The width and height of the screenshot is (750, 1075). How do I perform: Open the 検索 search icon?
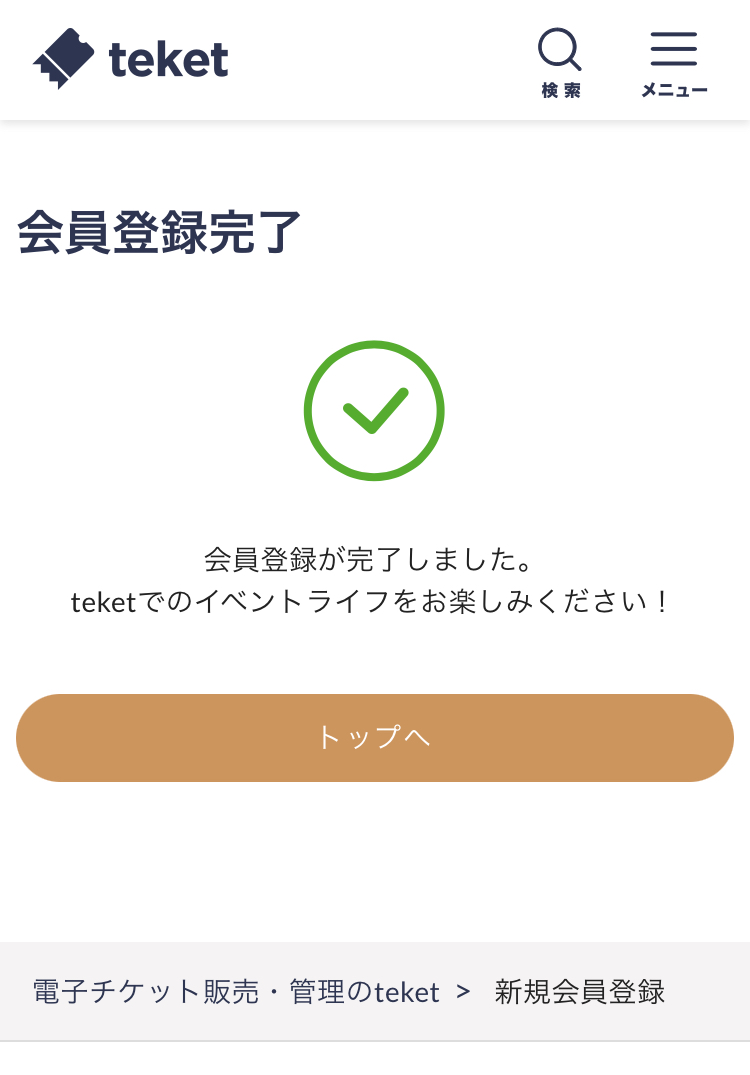(x=560, y=62)
